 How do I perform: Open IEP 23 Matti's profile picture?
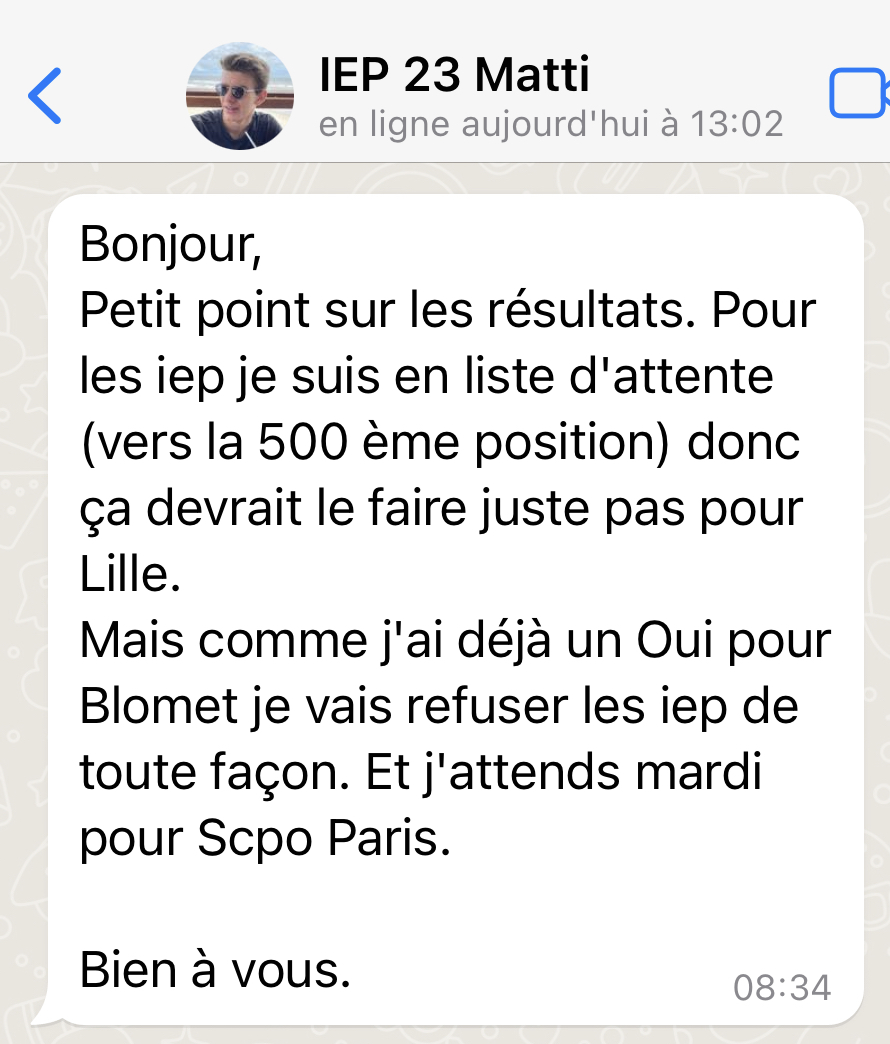pyautogui.click(x=240, y=96)
